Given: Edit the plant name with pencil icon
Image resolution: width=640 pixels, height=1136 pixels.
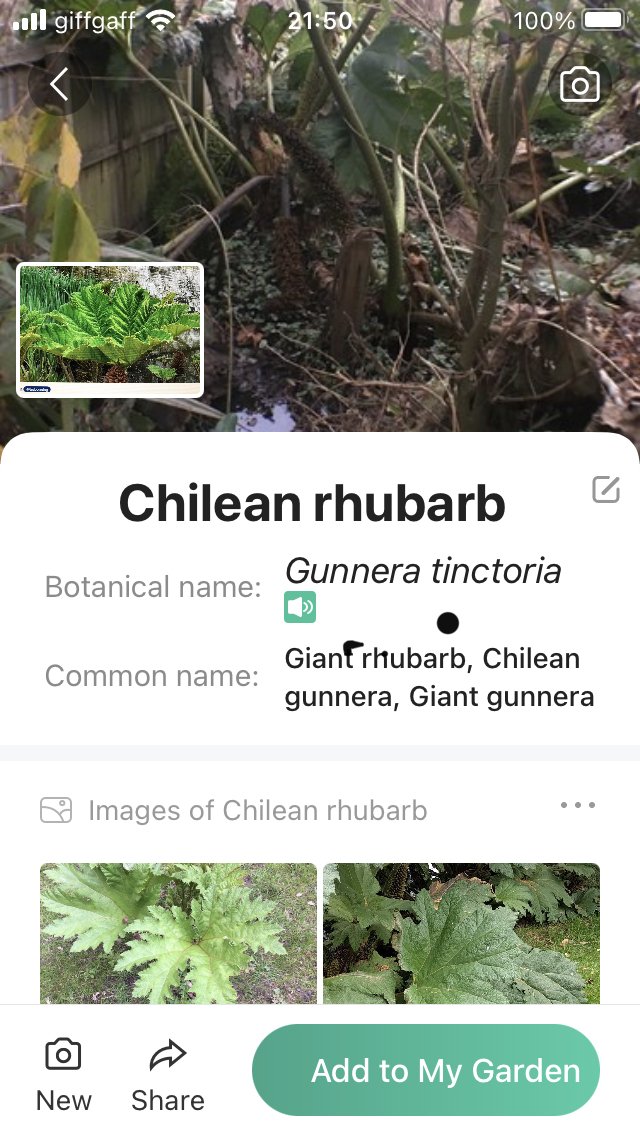Looking at the screenshot, I should pyautogui.click(x=605, y=490).
